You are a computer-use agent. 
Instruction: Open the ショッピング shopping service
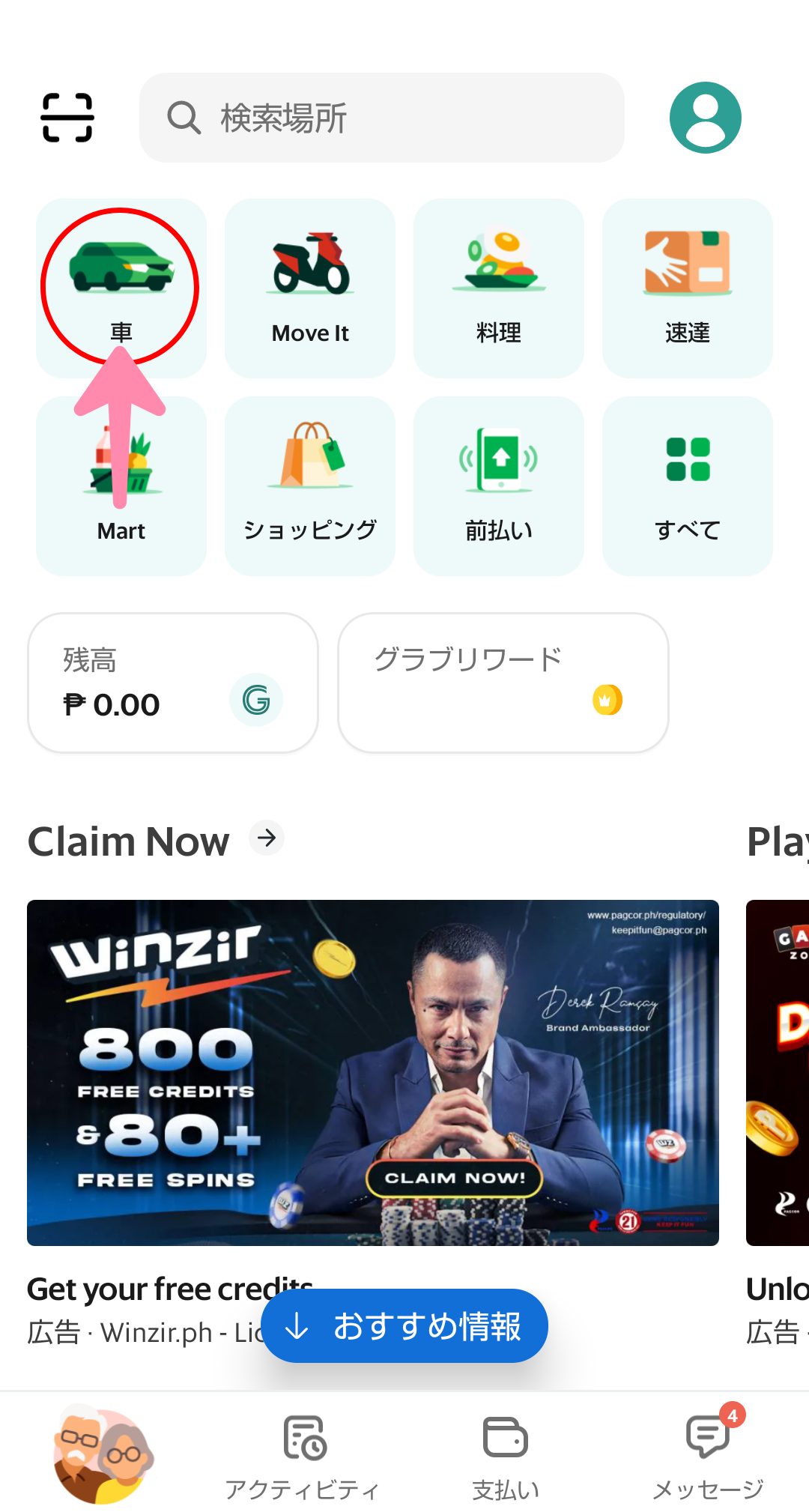310,486
